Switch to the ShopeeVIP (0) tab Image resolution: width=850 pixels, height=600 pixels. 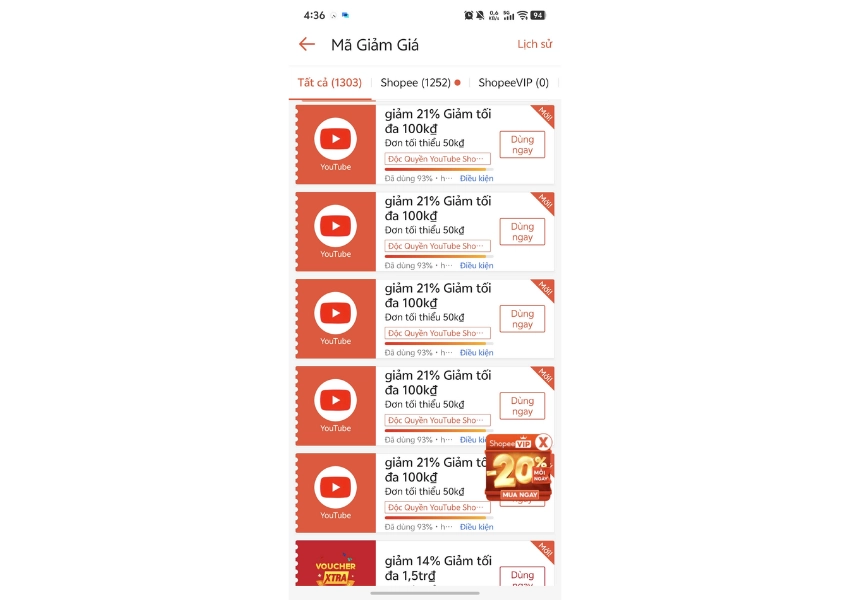click(x=513, y=83)
